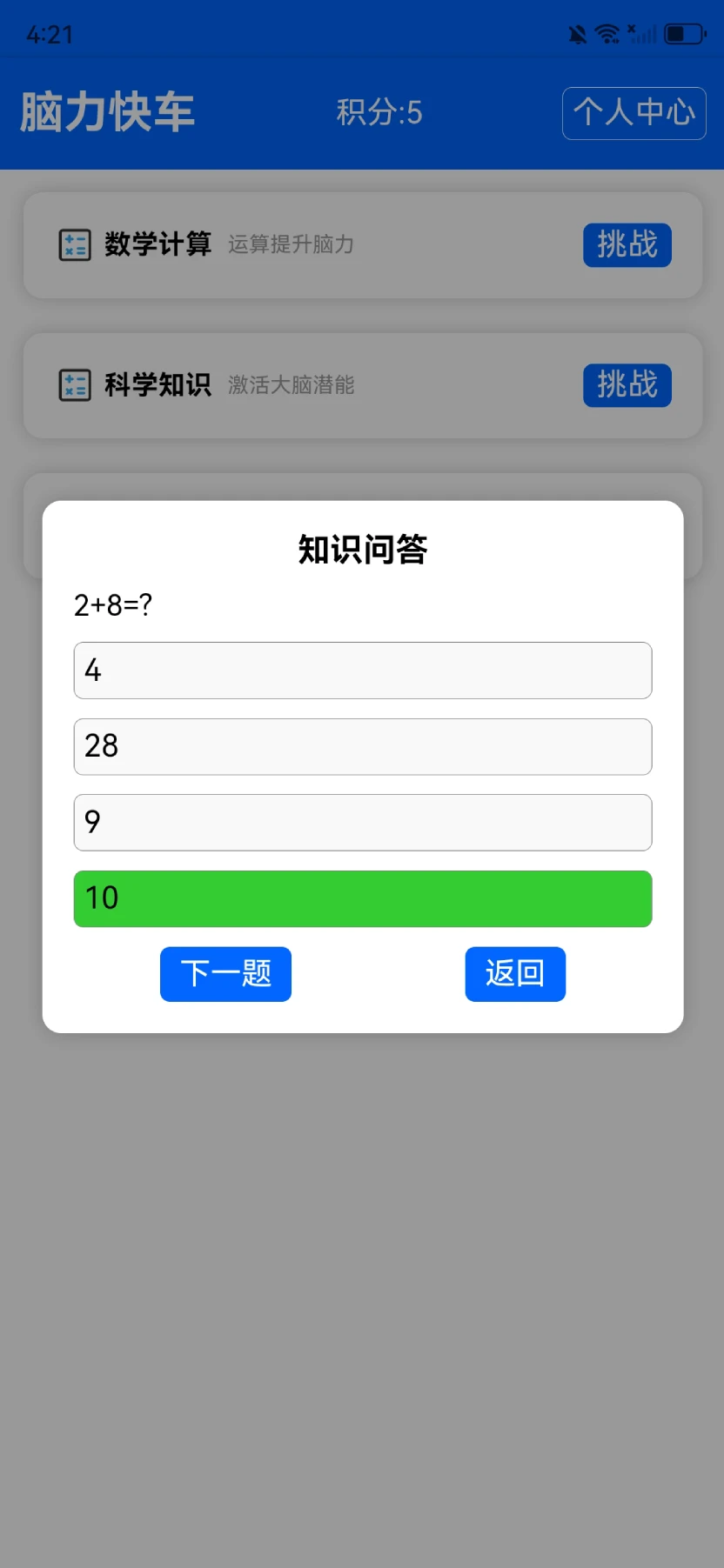Click the 积分:5 score display
Image resolution: width=724 pixels, height=1568 pixels.
[x=379, y=112]
